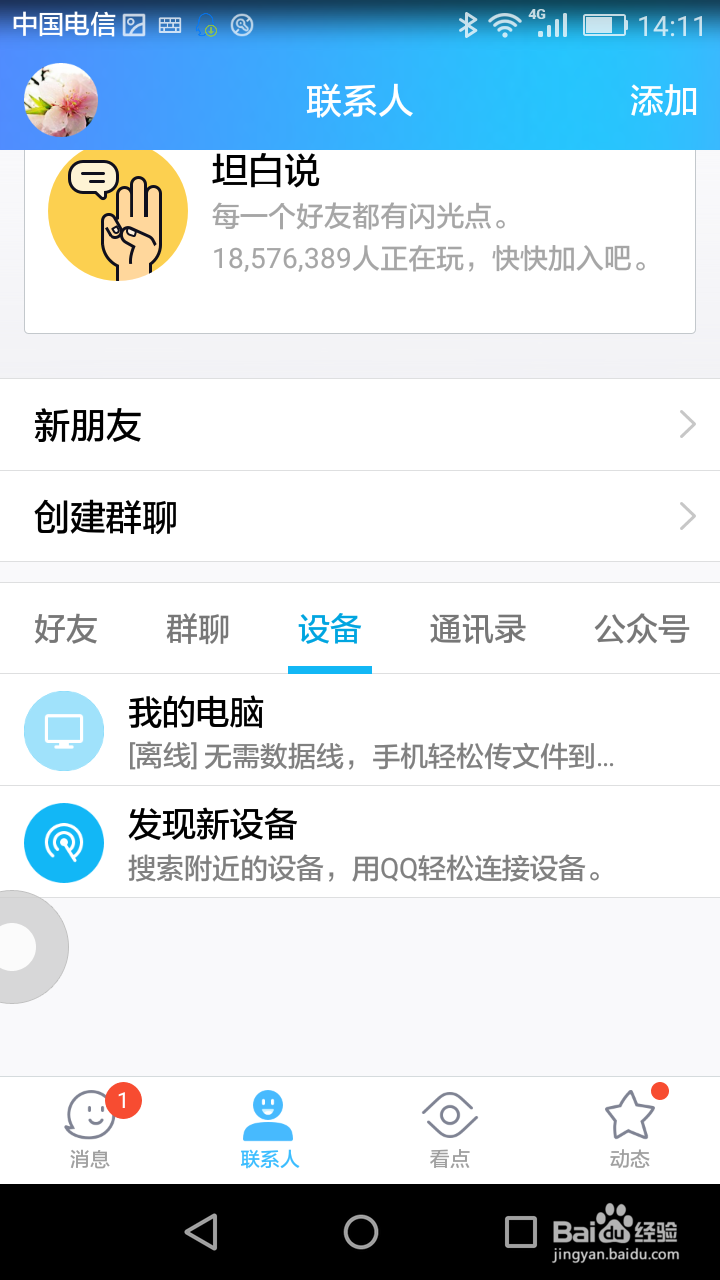The image size is (720, 1280).
Task: Open the 坦白说 hand gesture icon
Action: point(118,212)
